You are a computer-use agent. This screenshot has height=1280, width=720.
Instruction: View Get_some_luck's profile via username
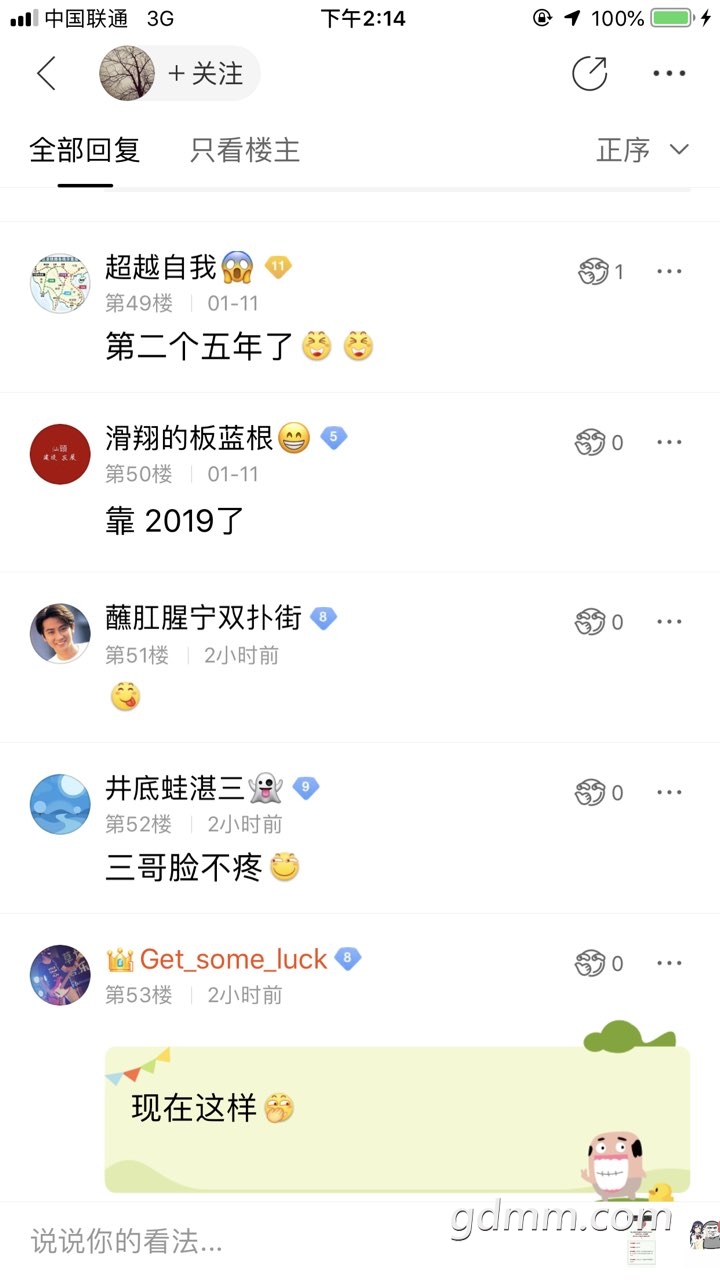[233, 960]
